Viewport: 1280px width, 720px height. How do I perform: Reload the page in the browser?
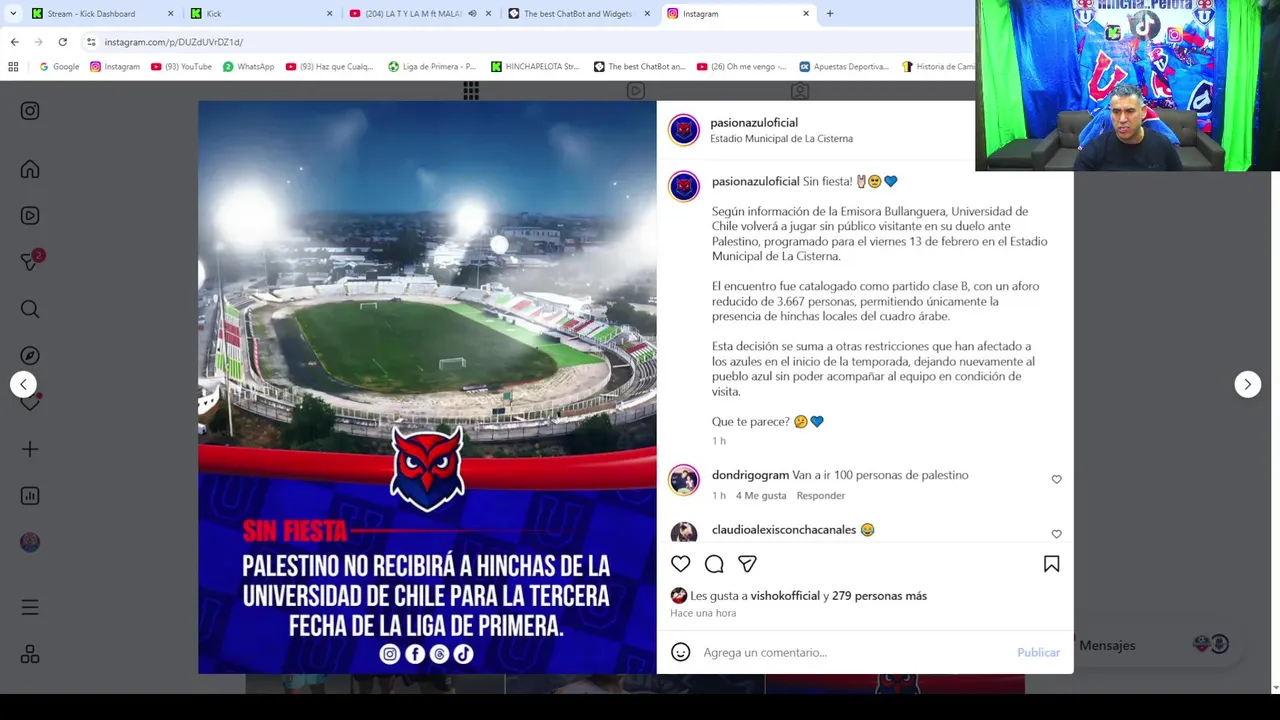click(62, 42)
